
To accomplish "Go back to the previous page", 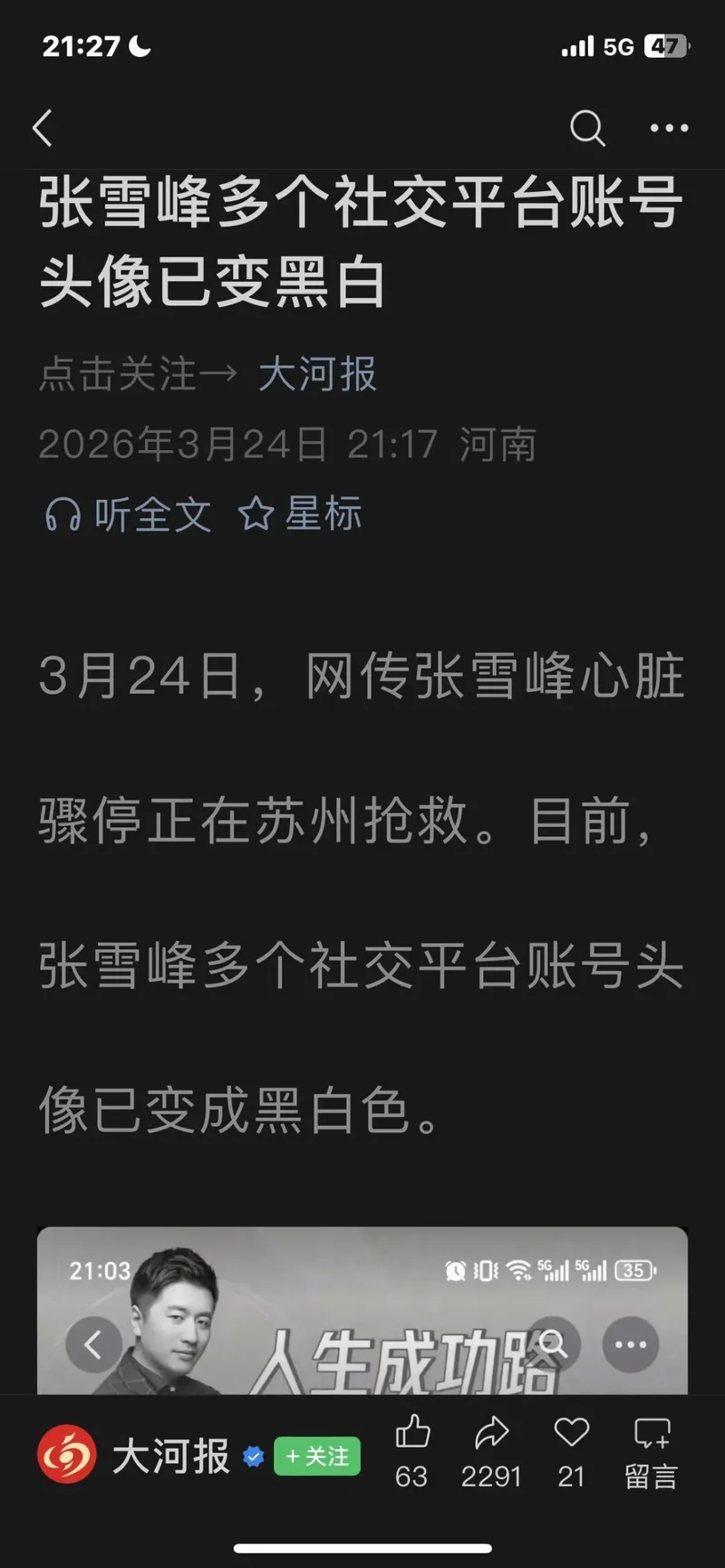I will (43, 129).
